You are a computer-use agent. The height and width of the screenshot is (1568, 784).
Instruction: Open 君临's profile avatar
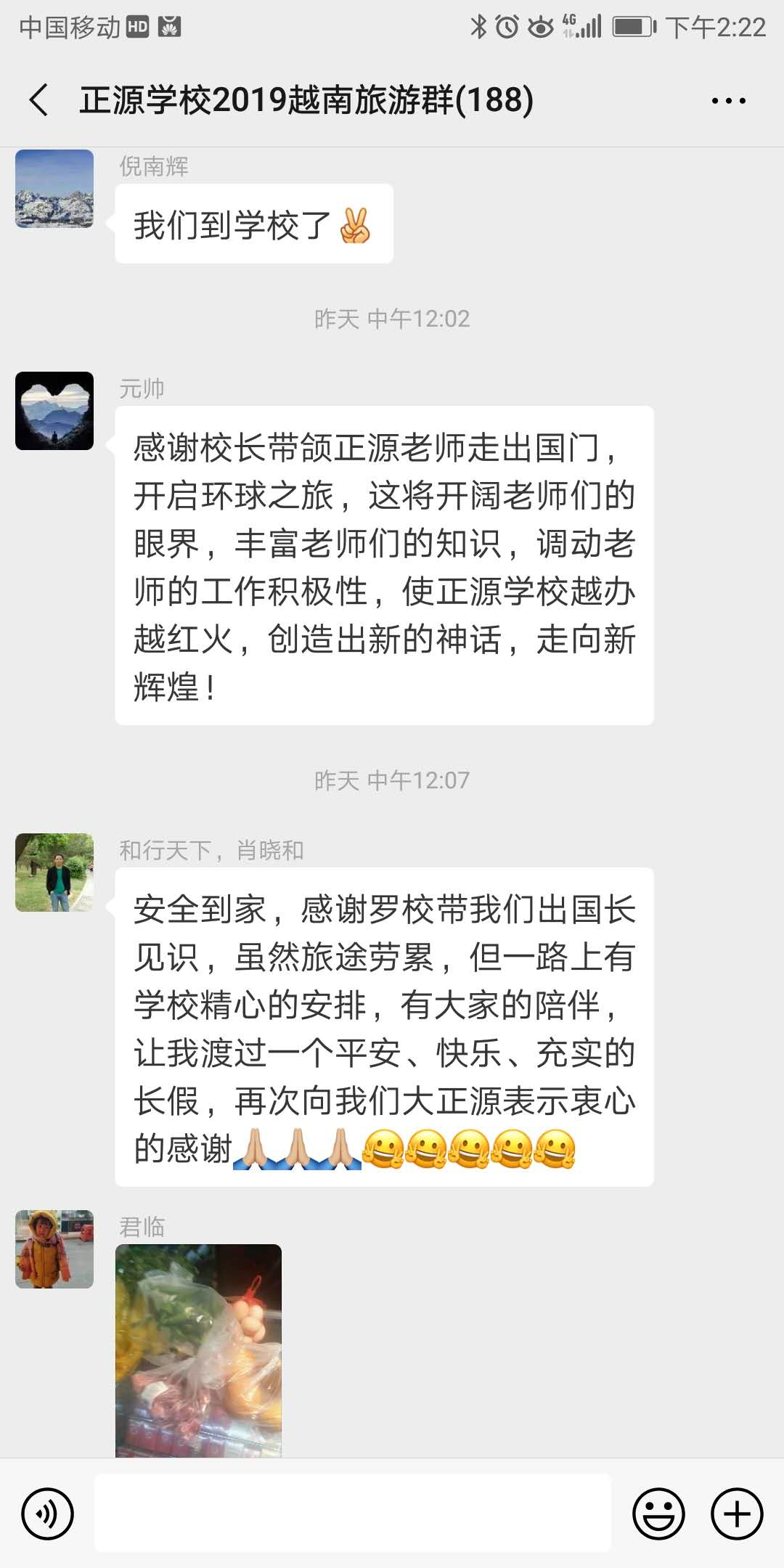click(x=54, y=1249)
